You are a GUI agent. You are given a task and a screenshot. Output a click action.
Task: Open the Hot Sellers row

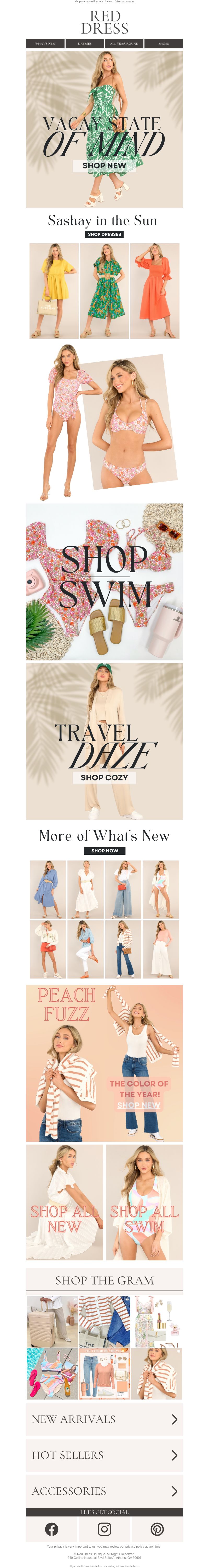[104, 1455]
